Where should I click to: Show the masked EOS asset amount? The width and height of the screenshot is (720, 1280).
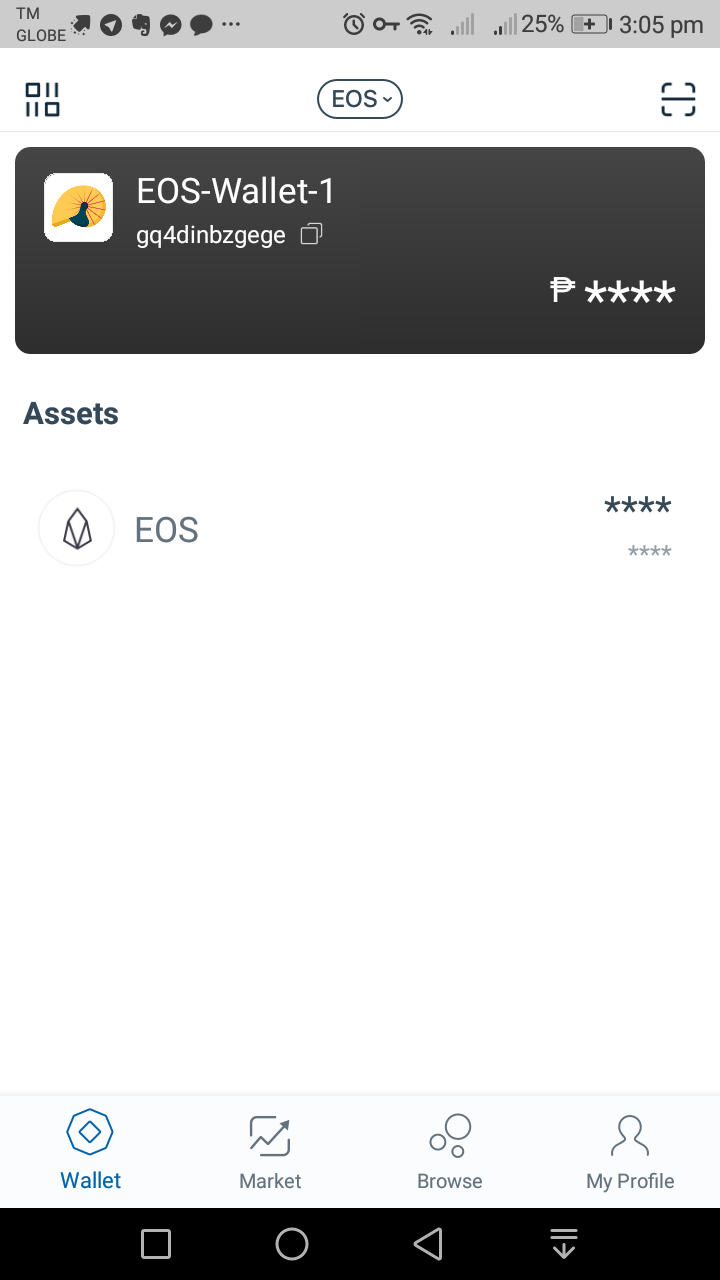637,505
